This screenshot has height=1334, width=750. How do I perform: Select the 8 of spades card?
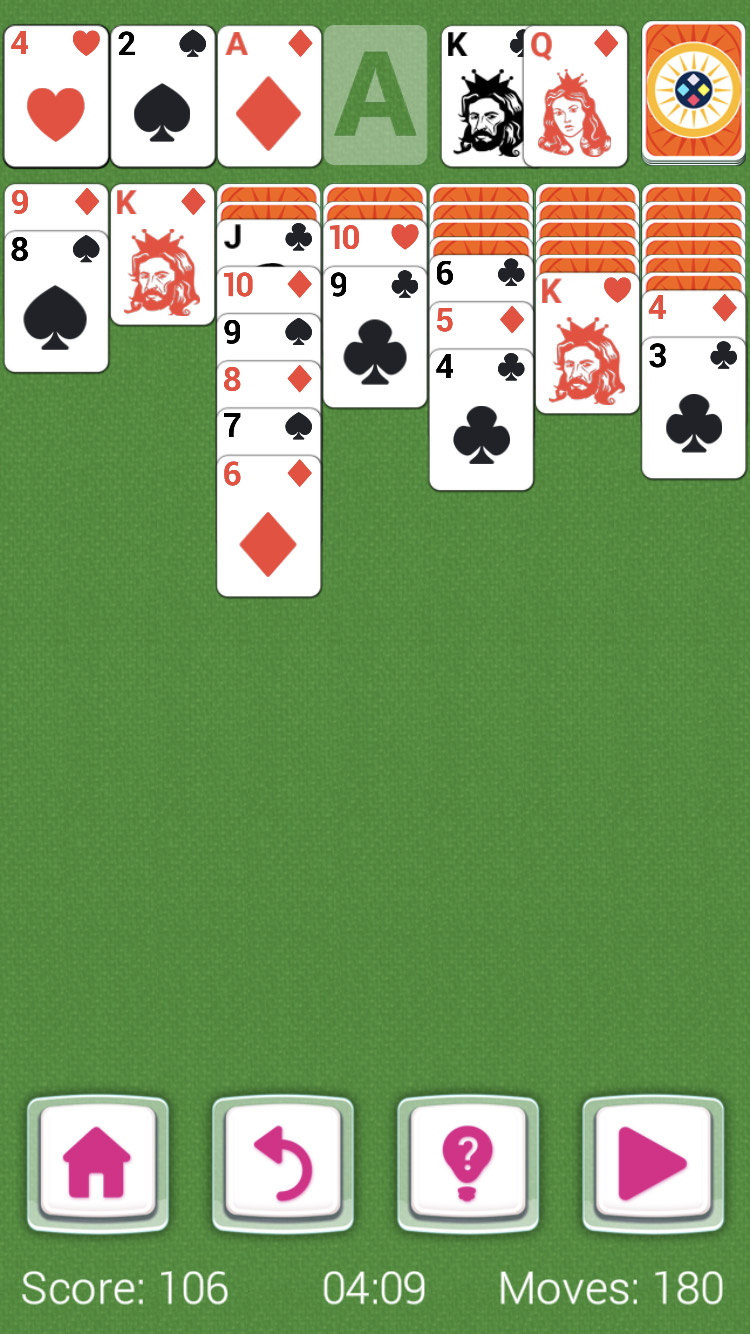click(x=56, y=305)
